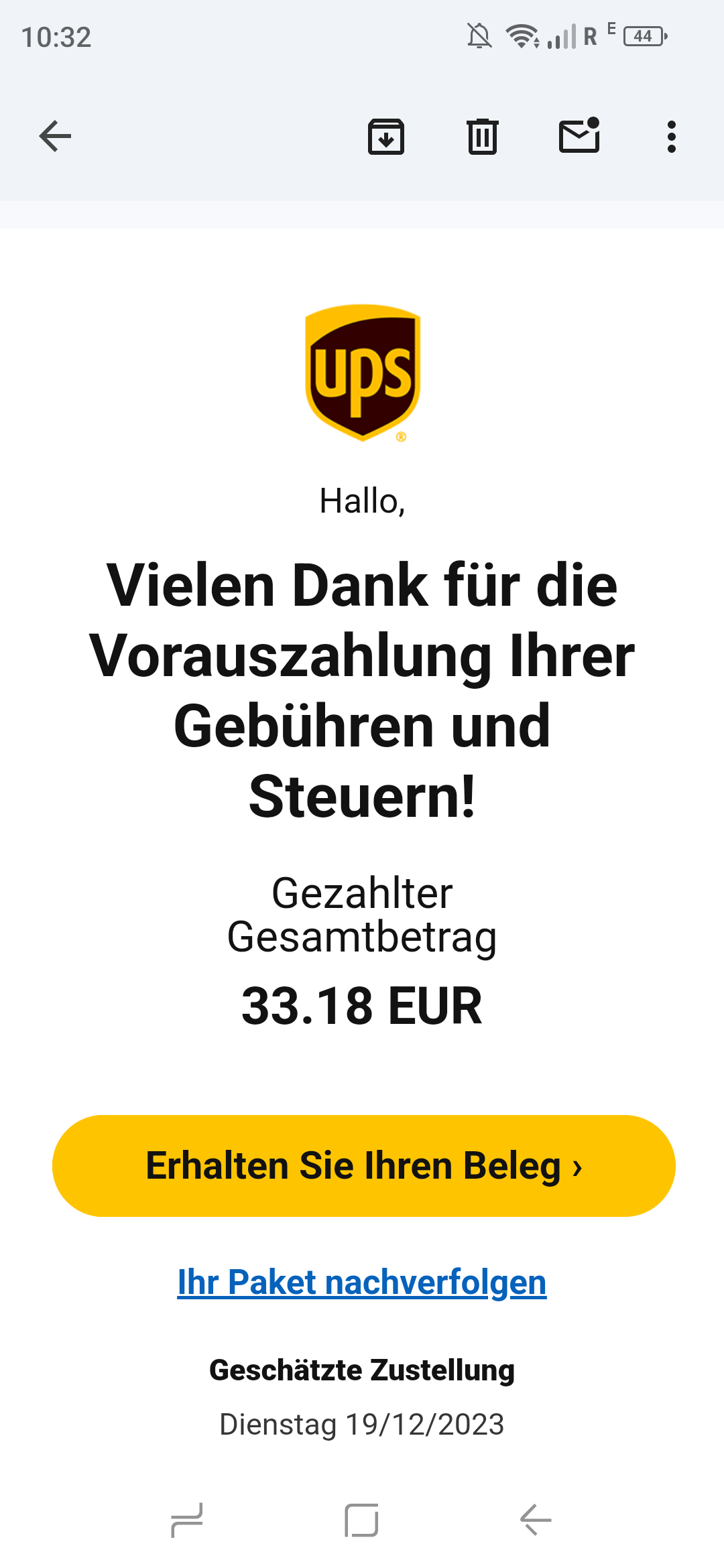
Task: Open recent apps from the navigation bar
Action: (x=187, y=1520)
